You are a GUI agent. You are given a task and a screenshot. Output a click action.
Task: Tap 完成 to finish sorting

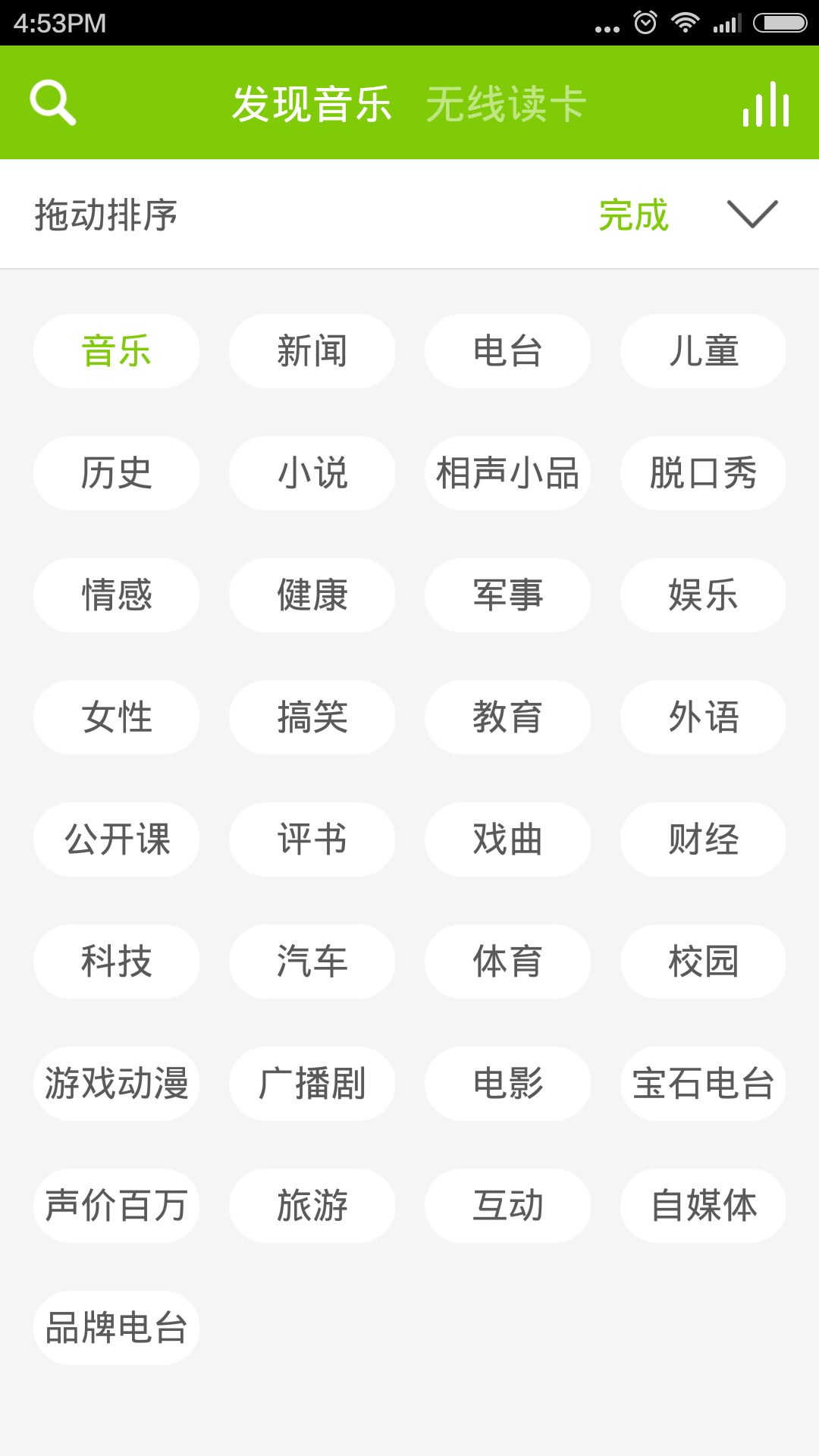(x=633, y=215)
